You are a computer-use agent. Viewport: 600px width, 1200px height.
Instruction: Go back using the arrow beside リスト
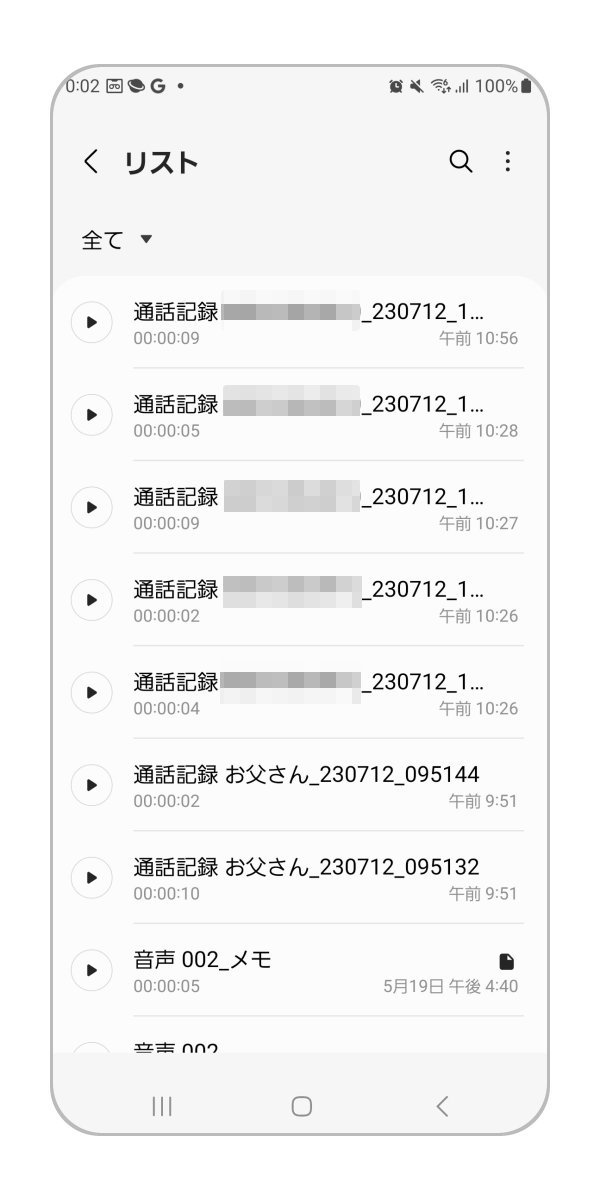tap(91, 162)
